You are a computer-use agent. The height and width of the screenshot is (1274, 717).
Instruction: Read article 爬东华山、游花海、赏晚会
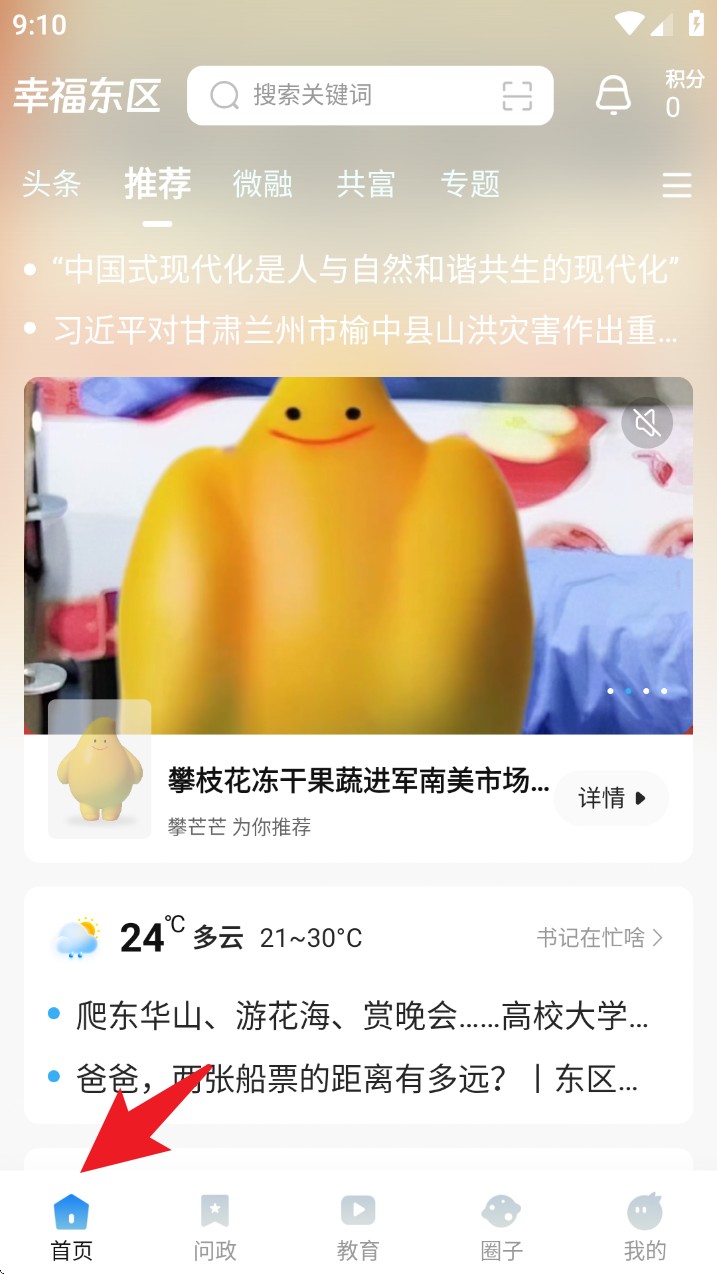(x=362, y=1017)
